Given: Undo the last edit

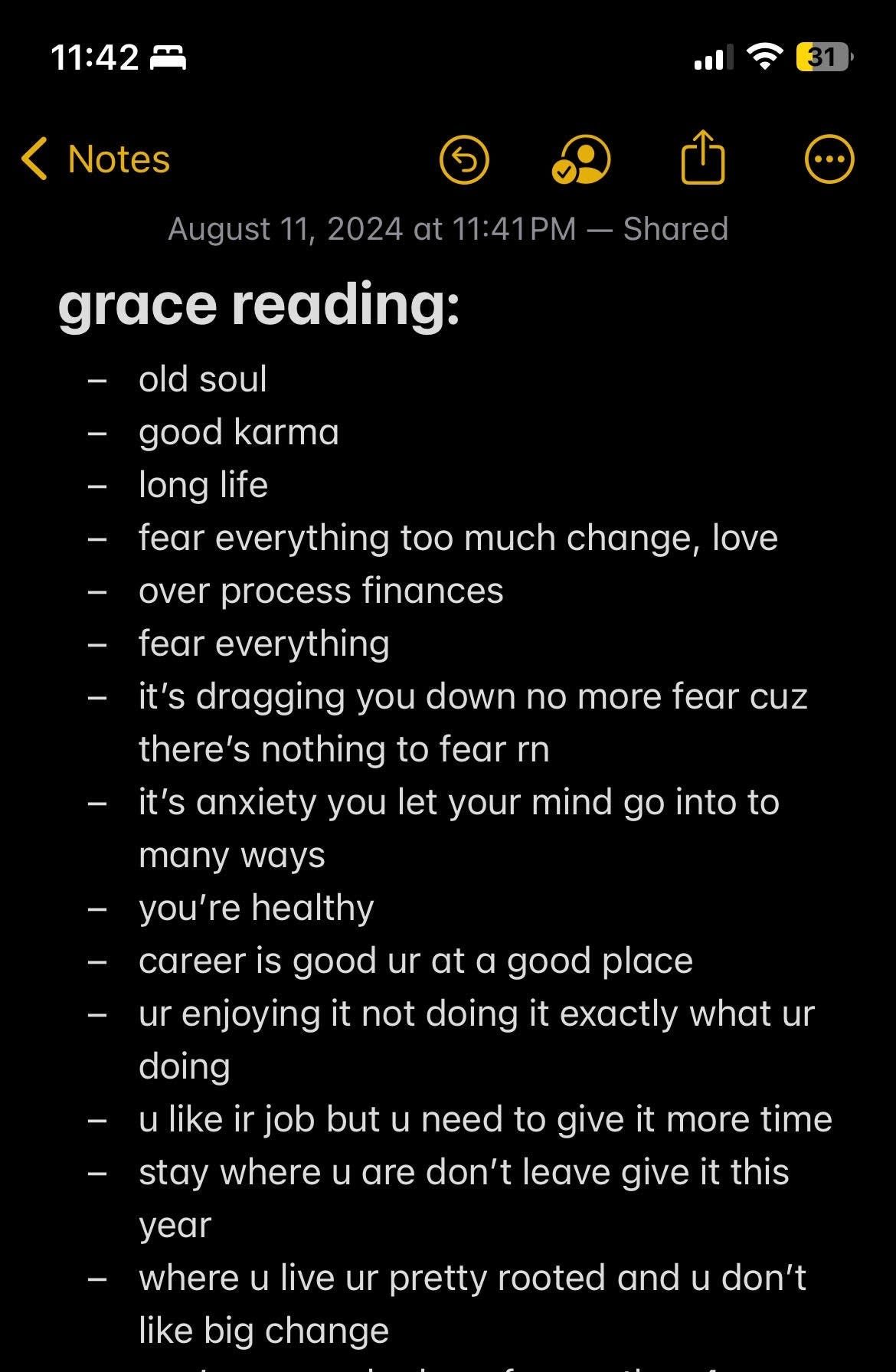Looking at the screenshot, I should [464, 159].
